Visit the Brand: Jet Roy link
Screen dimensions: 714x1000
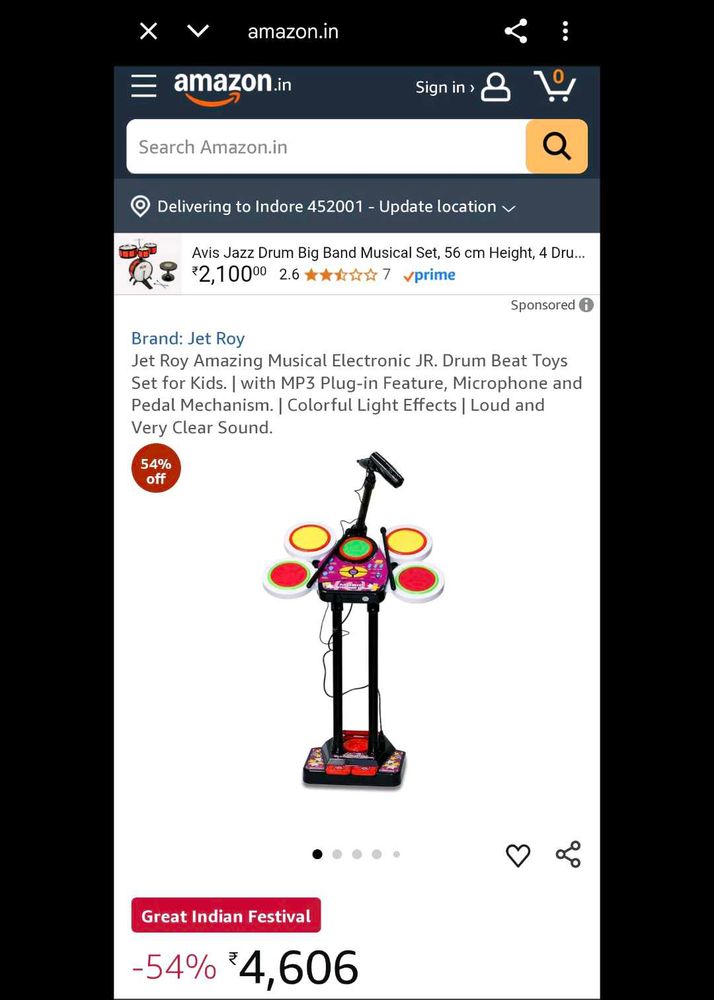click(188, 338)
